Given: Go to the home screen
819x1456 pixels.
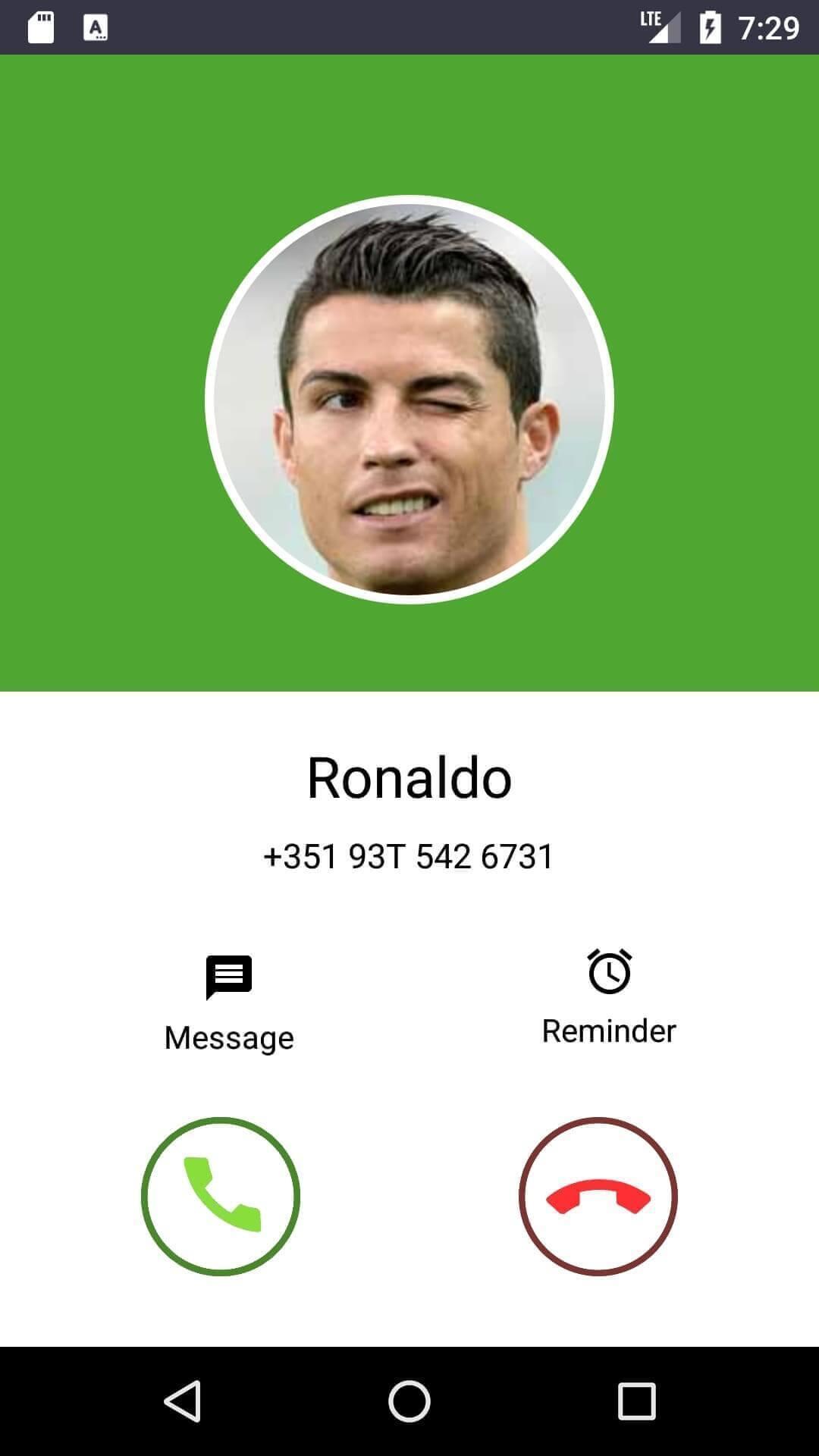Looking at the screenshot, I should tap(409, 1401).
